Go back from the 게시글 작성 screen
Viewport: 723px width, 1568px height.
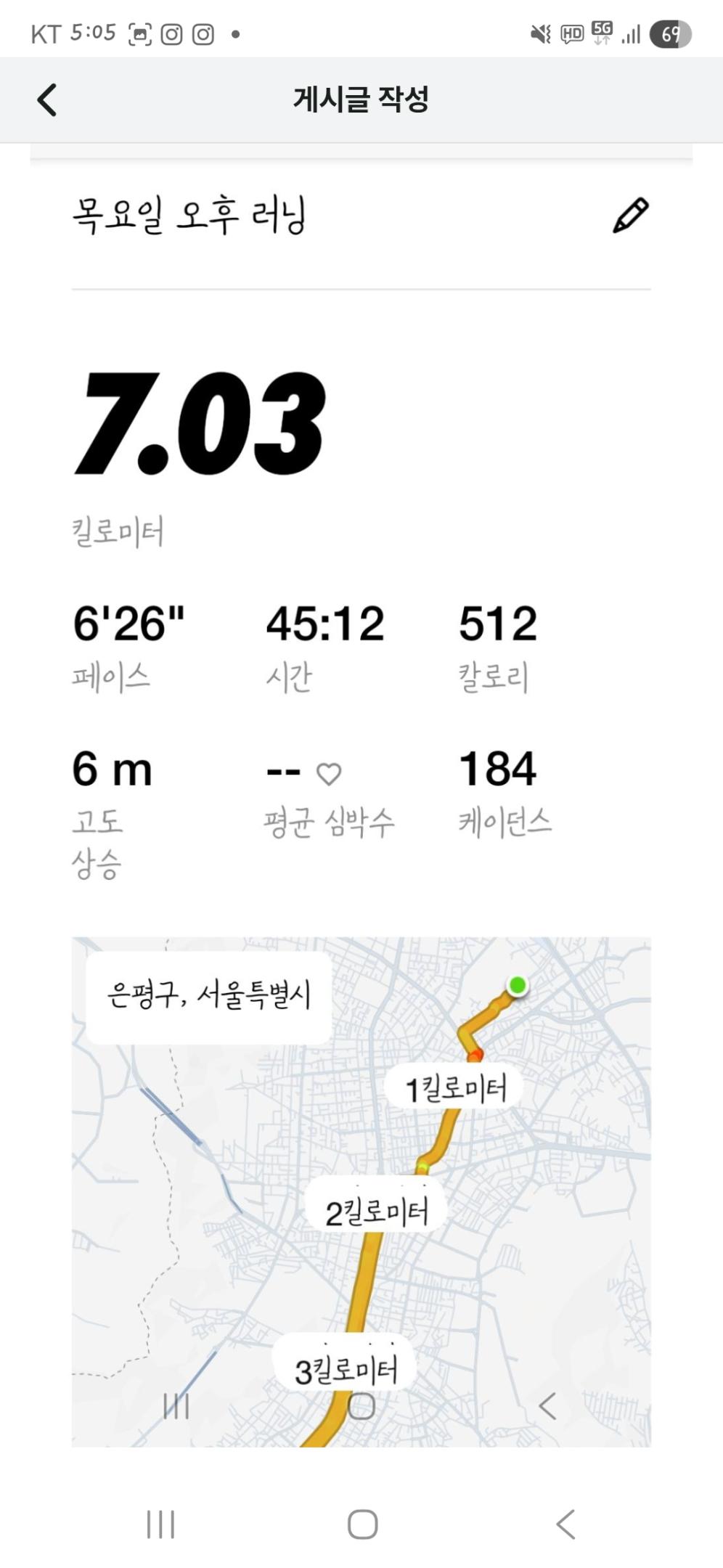47,100
